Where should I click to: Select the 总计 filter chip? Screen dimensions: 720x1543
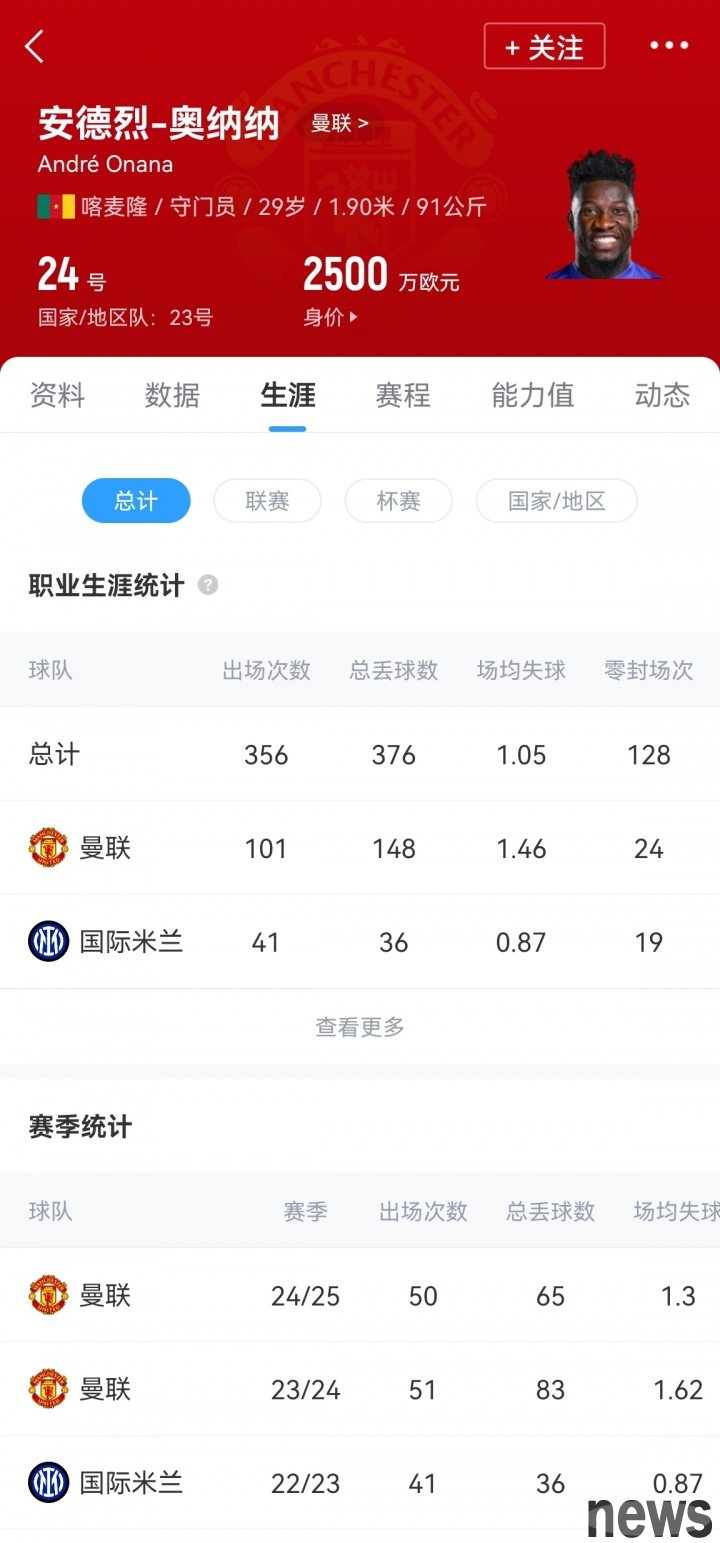coord(136,501)
